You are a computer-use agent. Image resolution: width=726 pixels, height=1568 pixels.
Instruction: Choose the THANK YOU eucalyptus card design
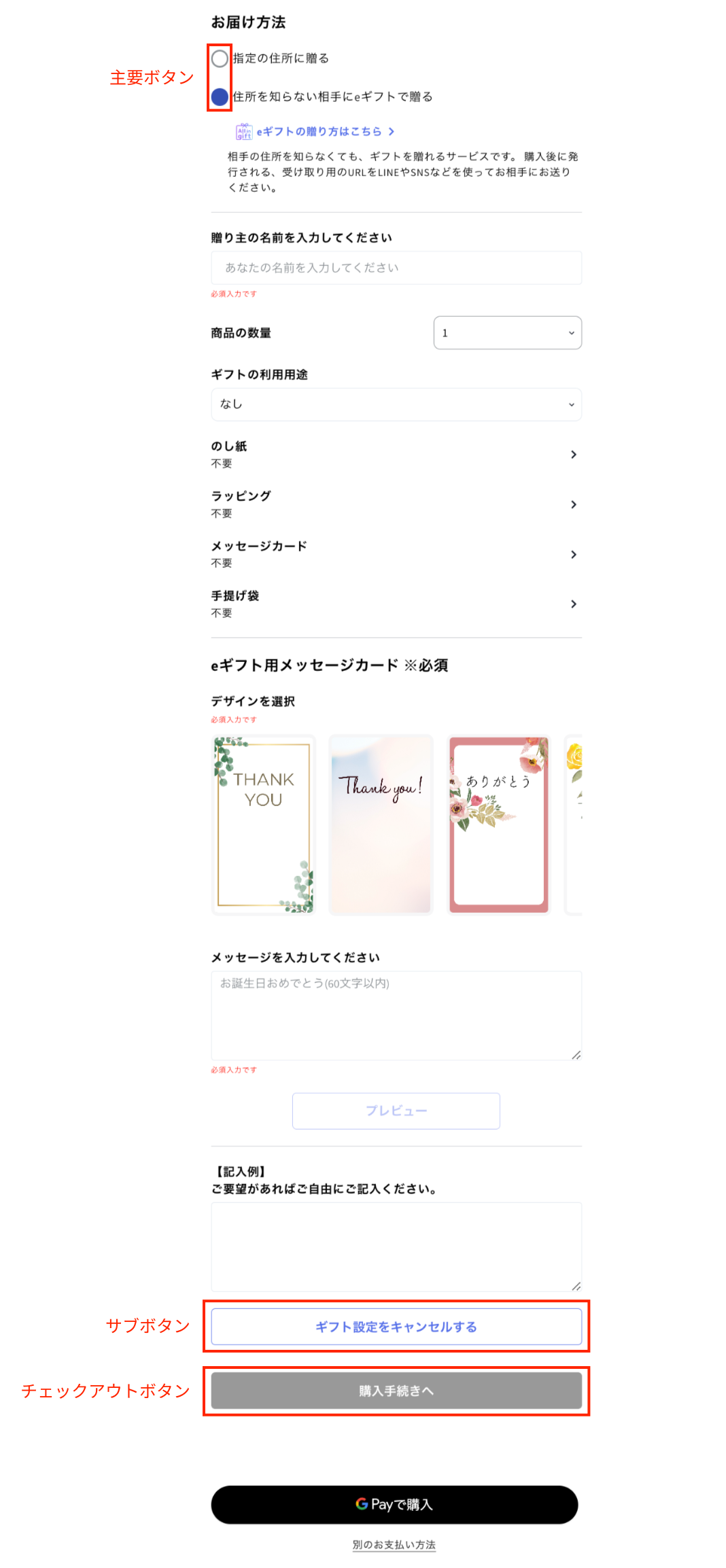(264, 824)
